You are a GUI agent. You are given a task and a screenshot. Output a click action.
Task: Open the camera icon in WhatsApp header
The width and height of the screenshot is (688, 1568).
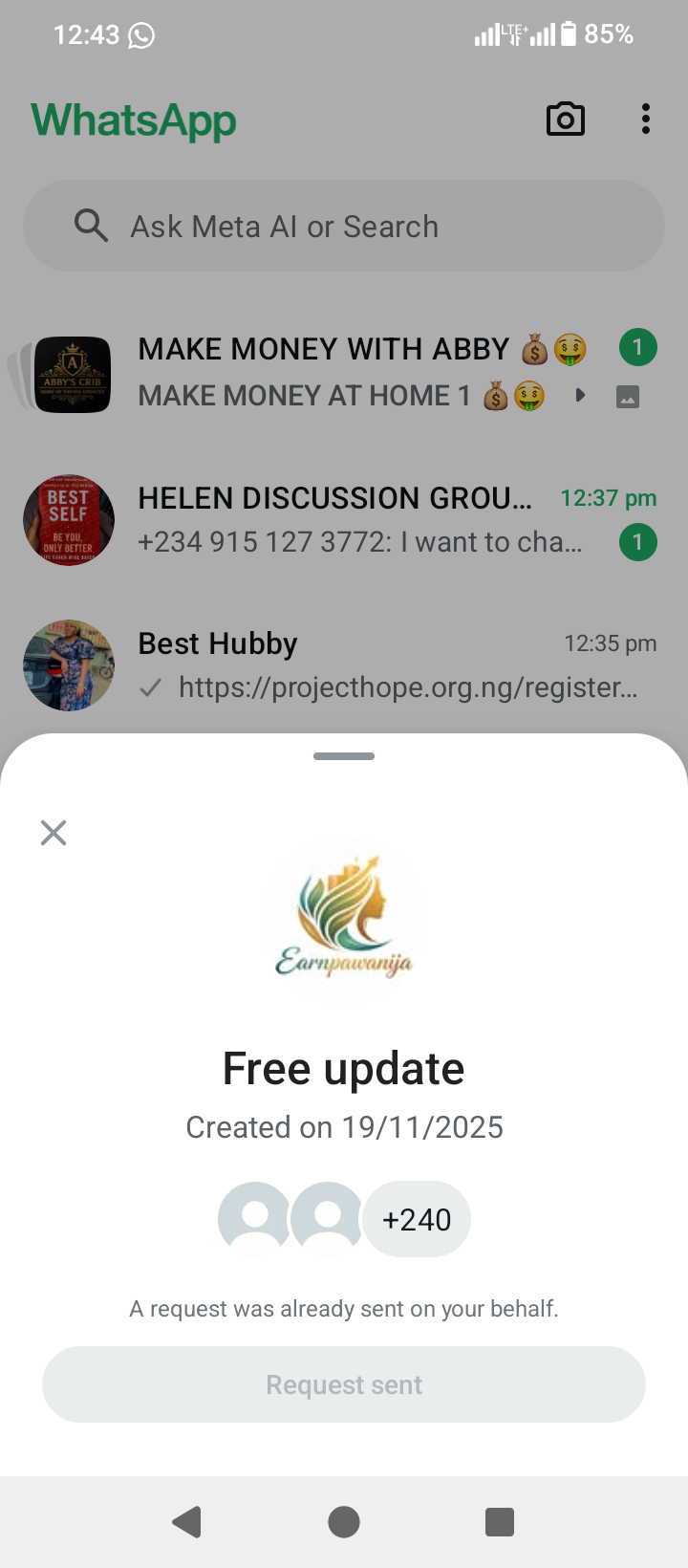565,120
